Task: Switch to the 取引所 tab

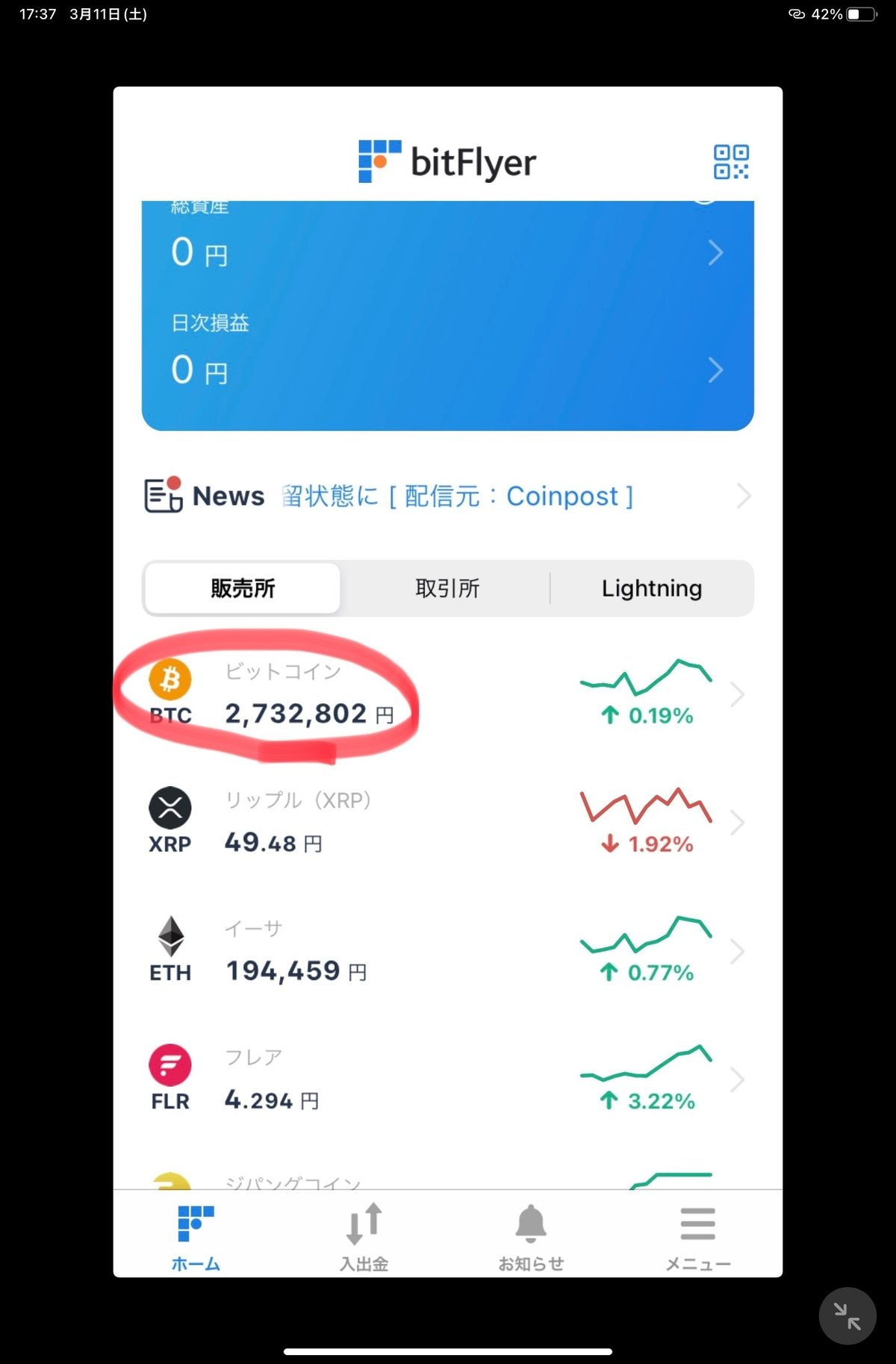Action: 447,588
